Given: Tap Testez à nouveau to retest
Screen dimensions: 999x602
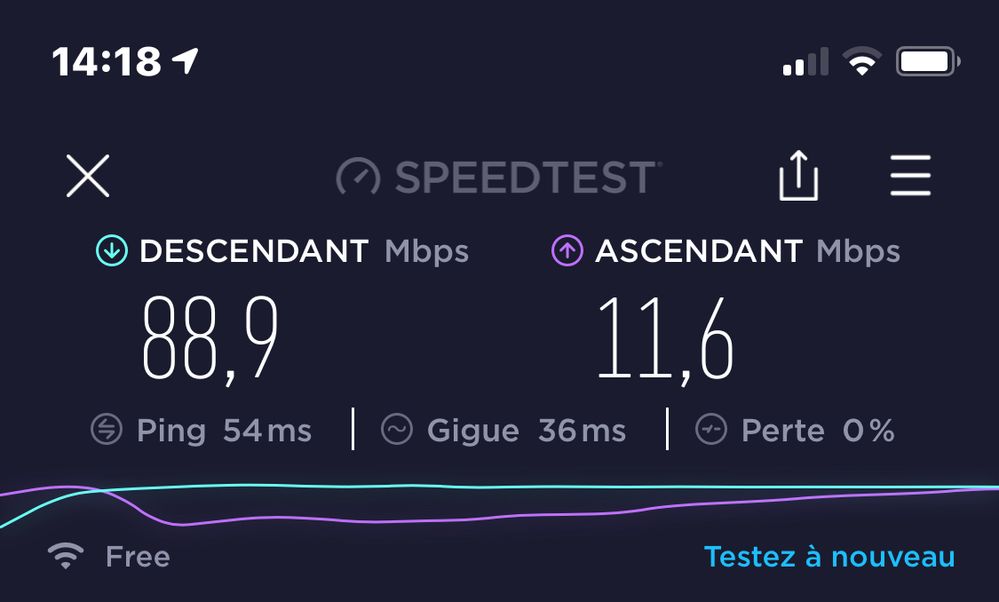Looking at the screenshot, I should click(x=829, y=556).
